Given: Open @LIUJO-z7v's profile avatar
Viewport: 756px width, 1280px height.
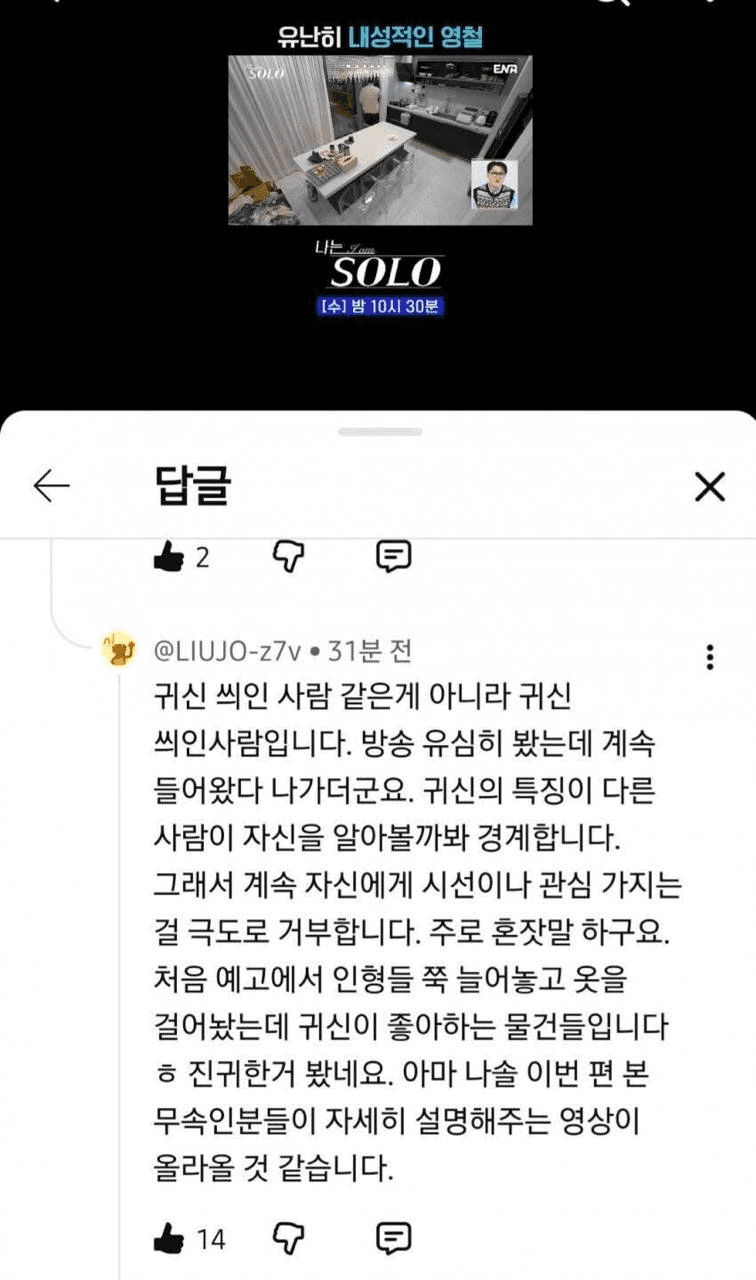Looking at the screenshot, I should pos(119,652).
